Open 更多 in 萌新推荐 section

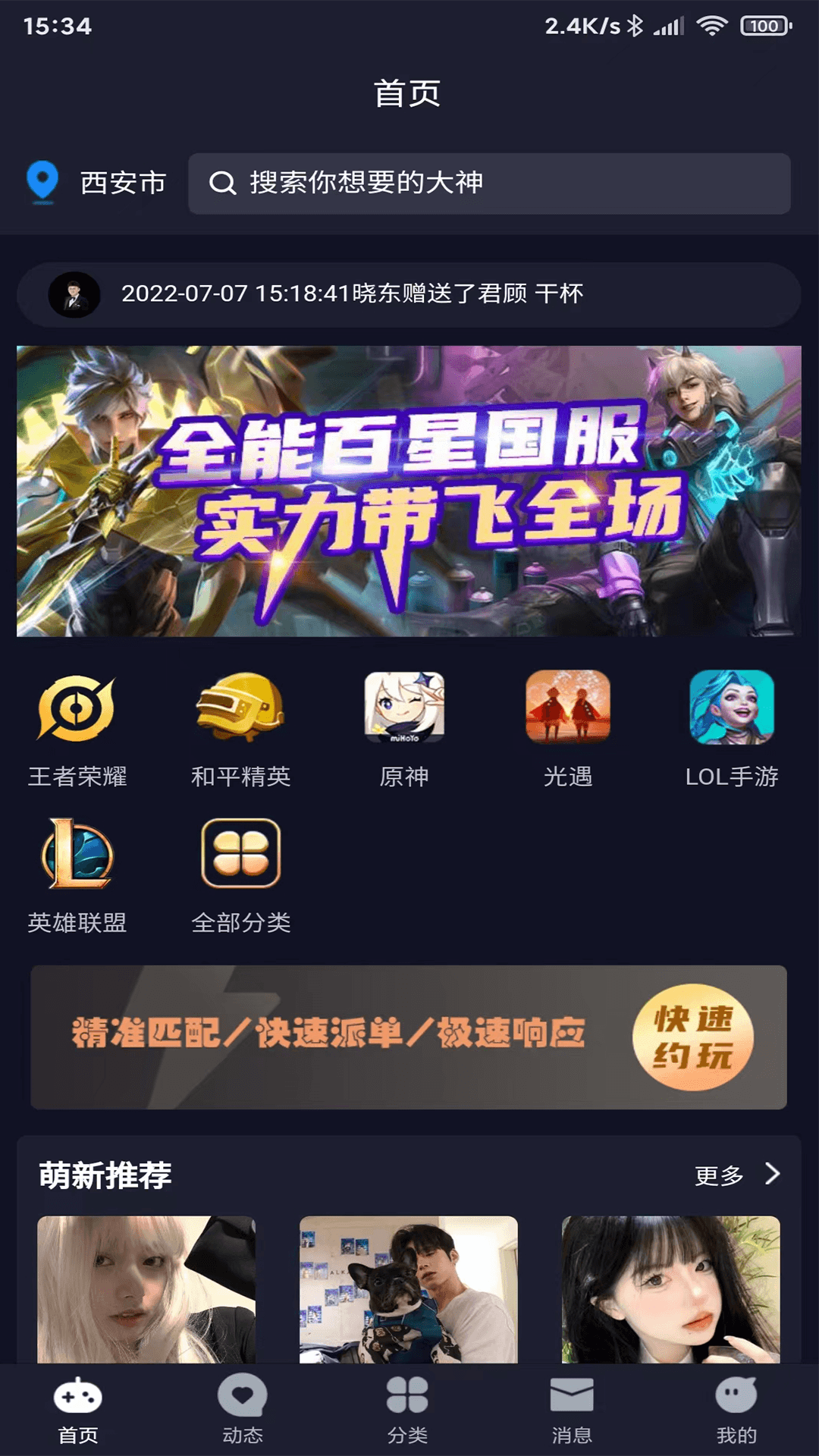tap(736, 1175)
